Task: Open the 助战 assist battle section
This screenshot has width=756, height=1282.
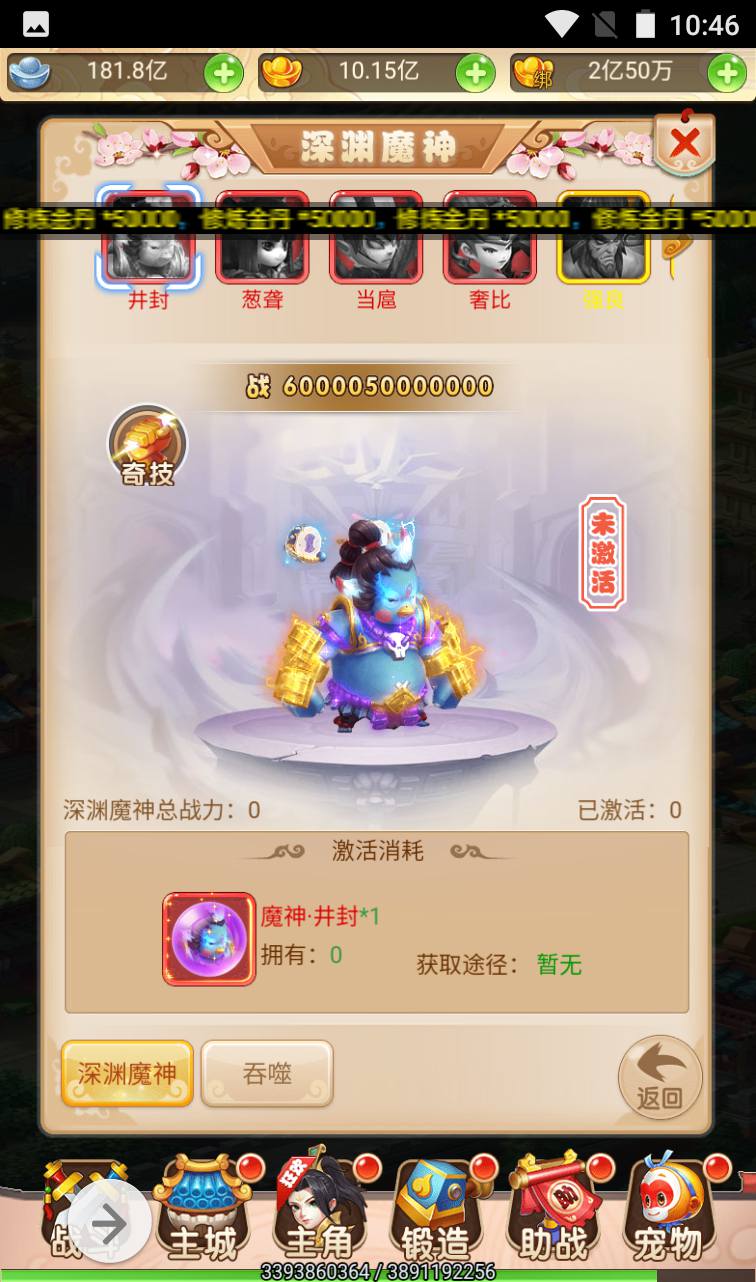Action: [x=553, y=1210]
